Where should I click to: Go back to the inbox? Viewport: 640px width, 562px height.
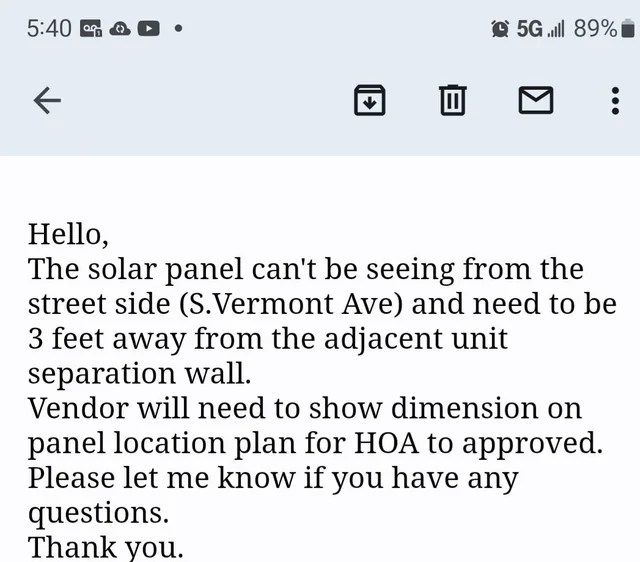coord(47,99)
